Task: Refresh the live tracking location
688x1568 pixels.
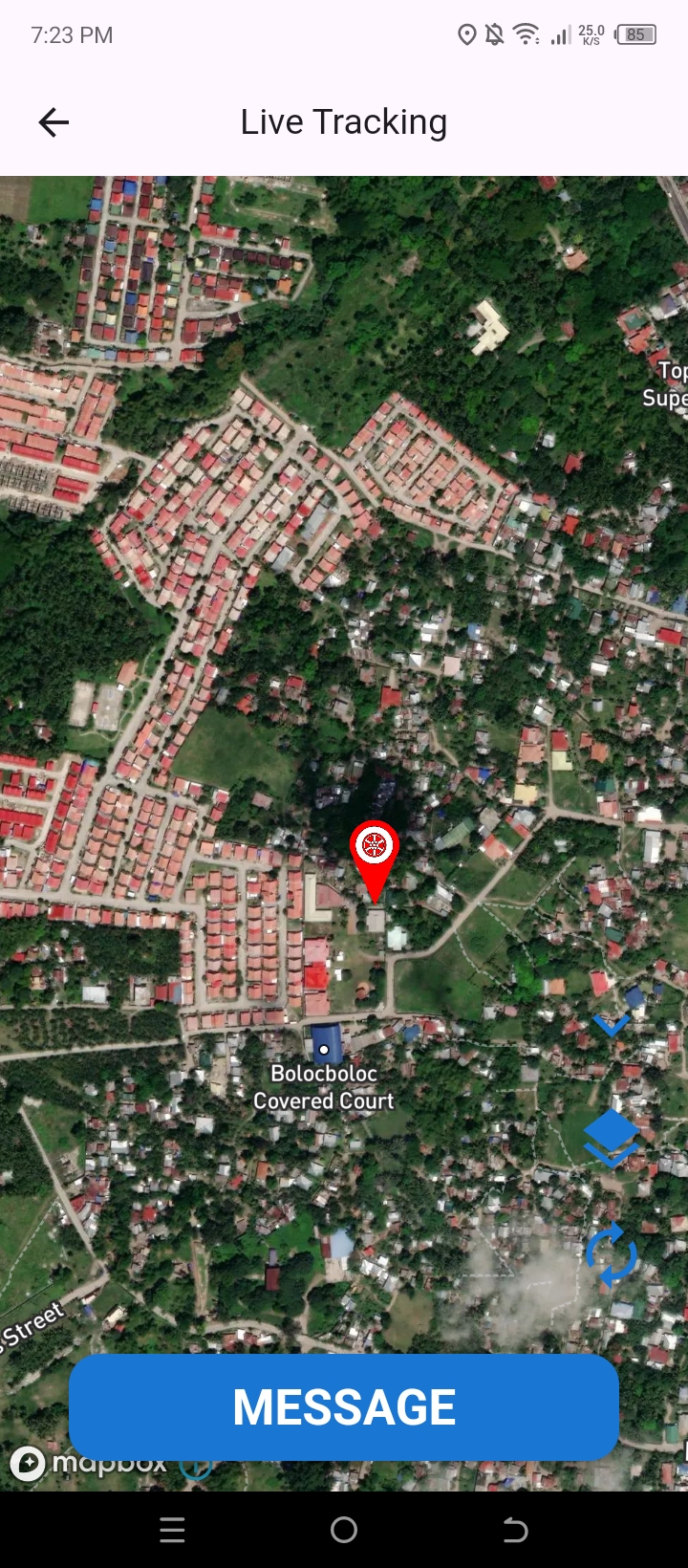Action: [611, 1253]
